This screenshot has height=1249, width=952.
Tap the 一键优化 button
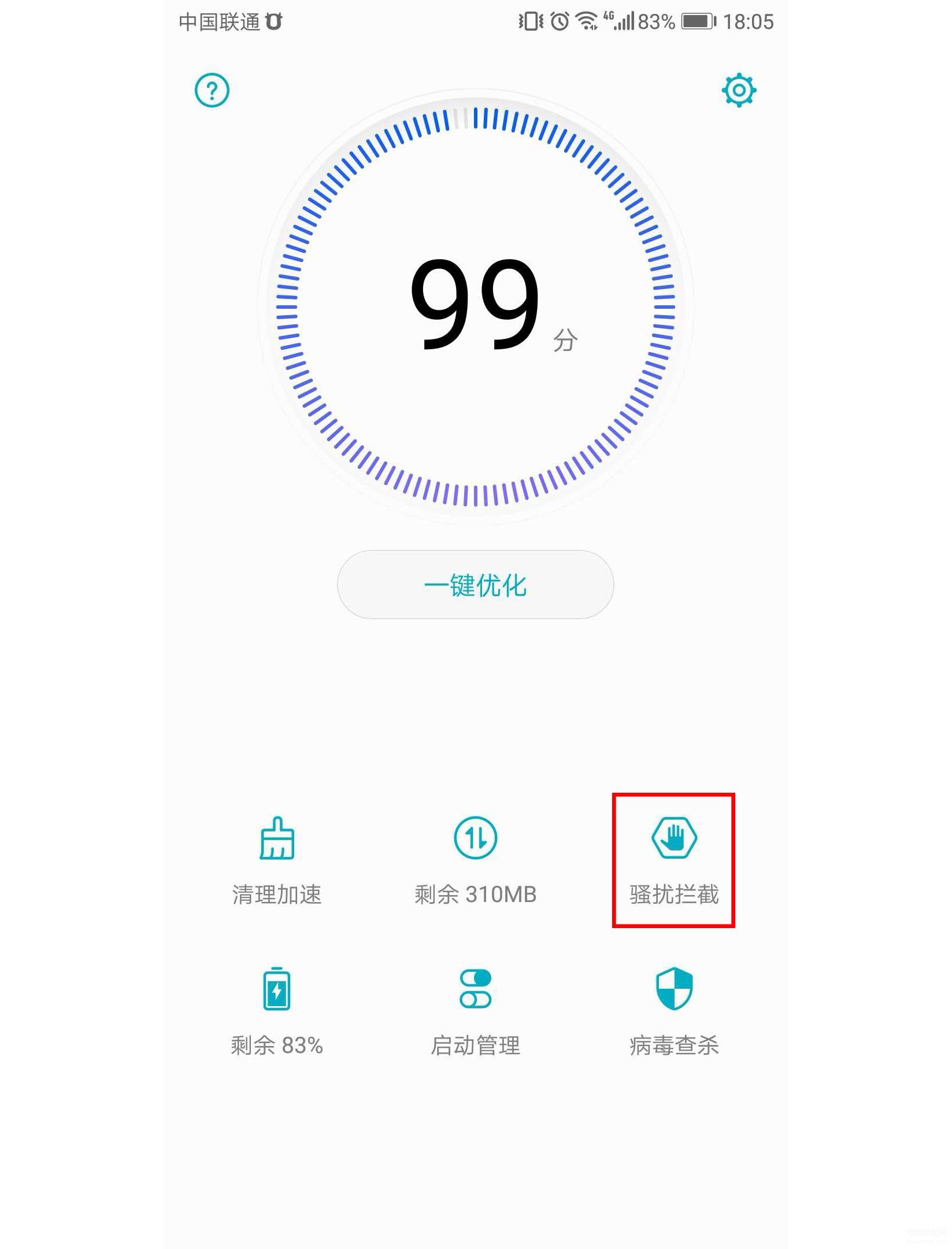475,585
